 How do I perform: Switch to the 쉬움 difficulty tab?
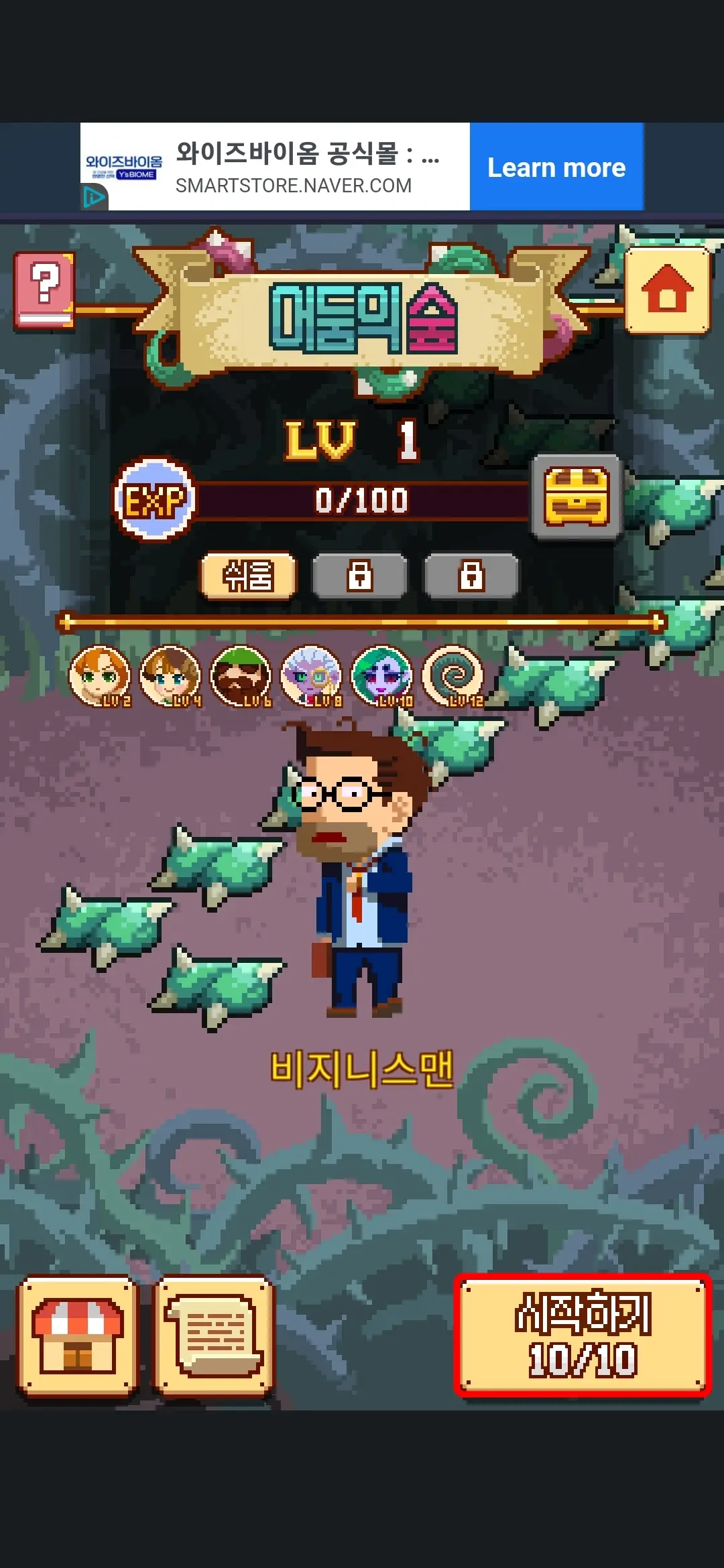point(248,576)
